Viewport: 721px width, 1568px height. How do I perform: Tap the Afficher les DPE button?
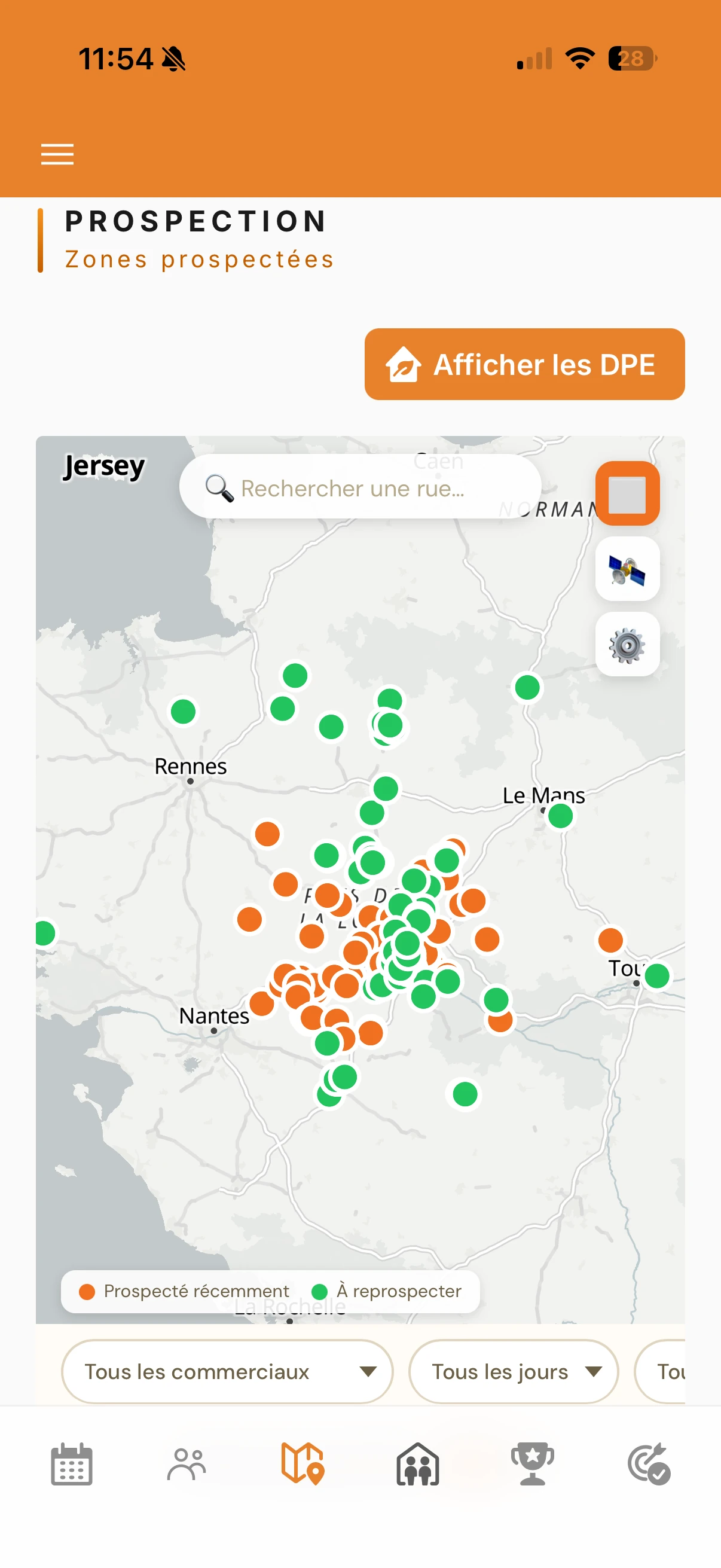tap(524, 364)
